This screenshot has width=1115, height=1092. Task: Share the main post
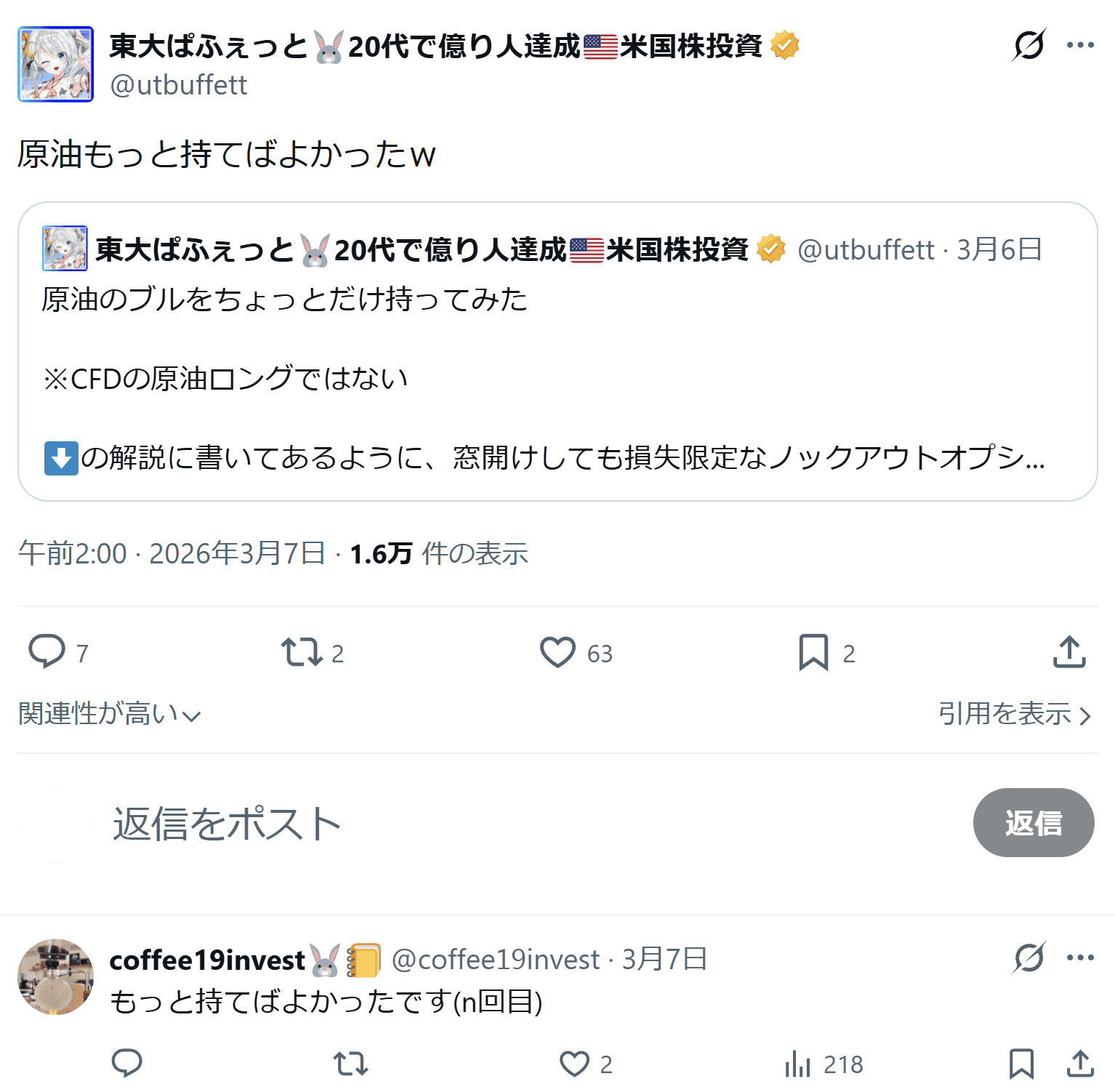coord(1068,651)
